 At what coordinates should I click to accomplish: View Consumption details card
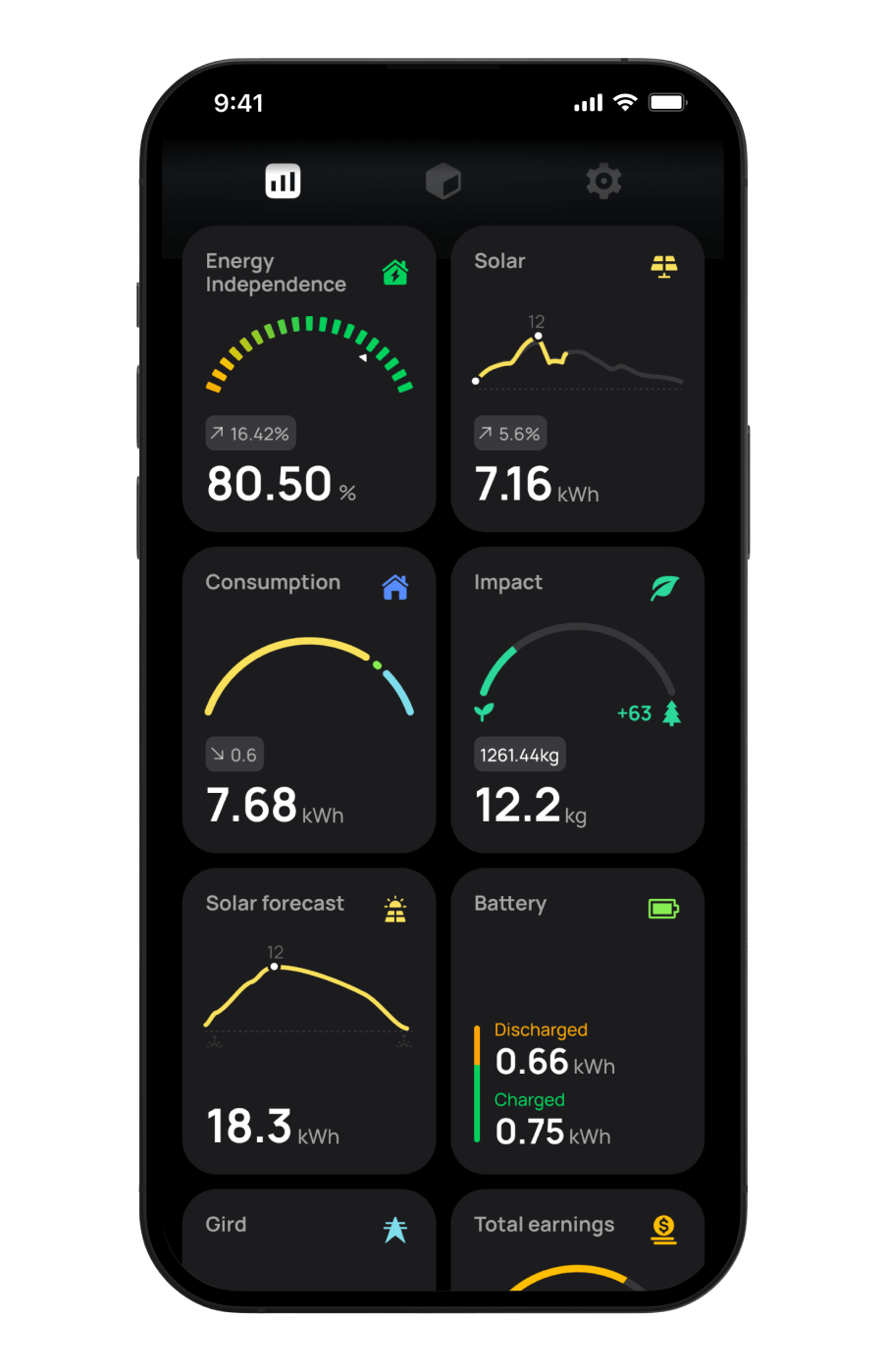(309, 700)
